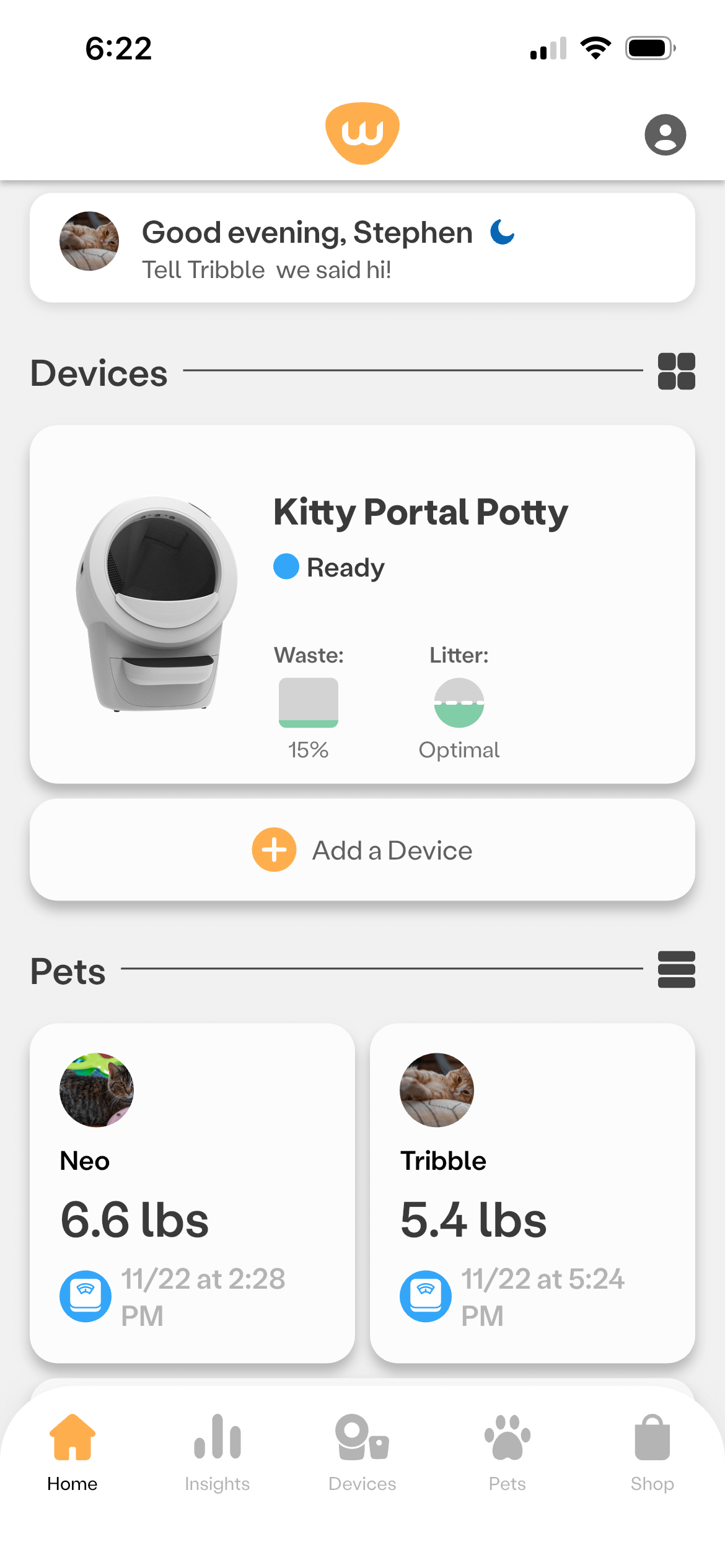Switch to the Devices tab
The image size is (725, 1568).
coord(362,1452)
